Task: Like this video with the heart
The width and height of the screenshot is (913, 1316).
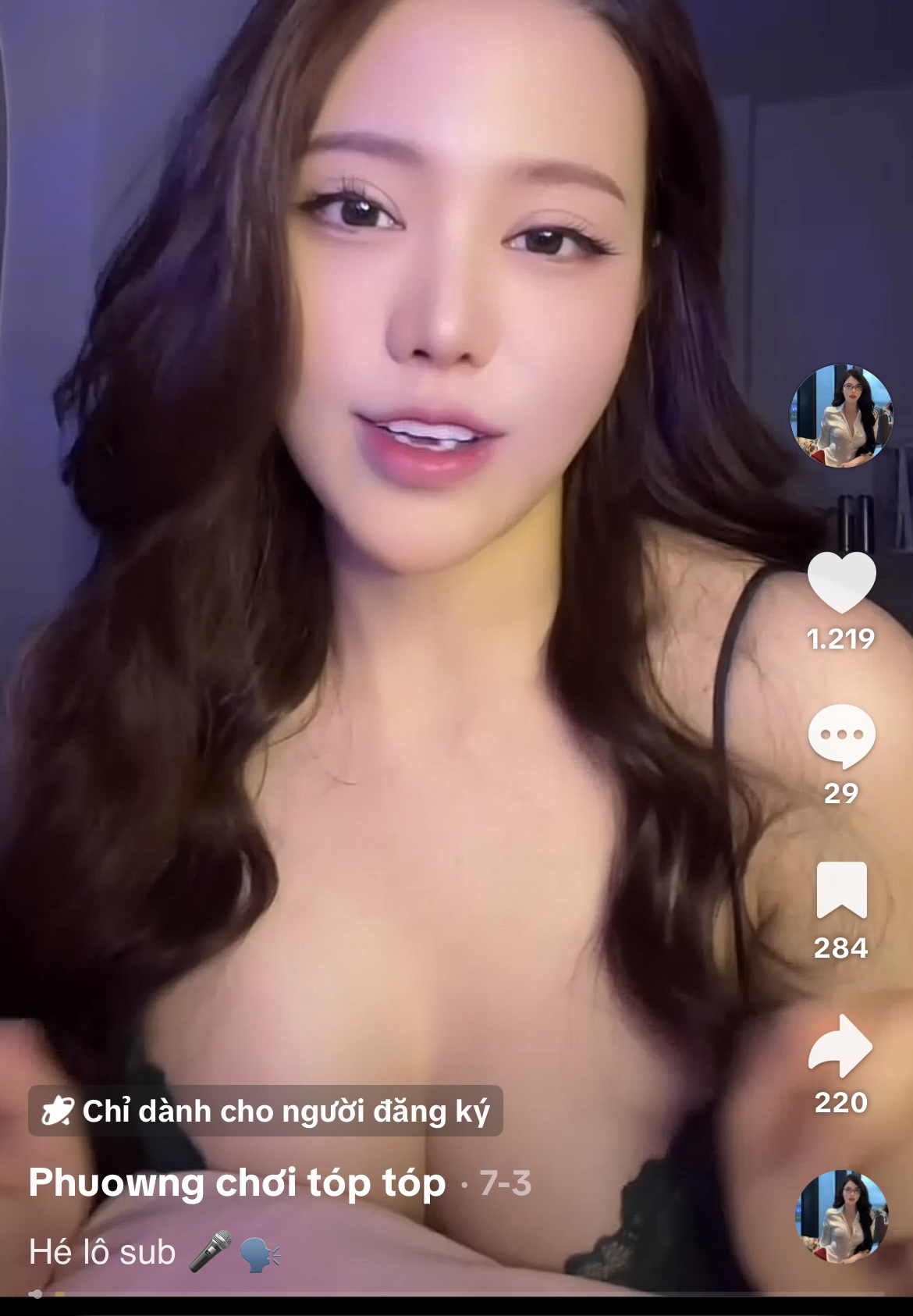Action: coord(841,582)
